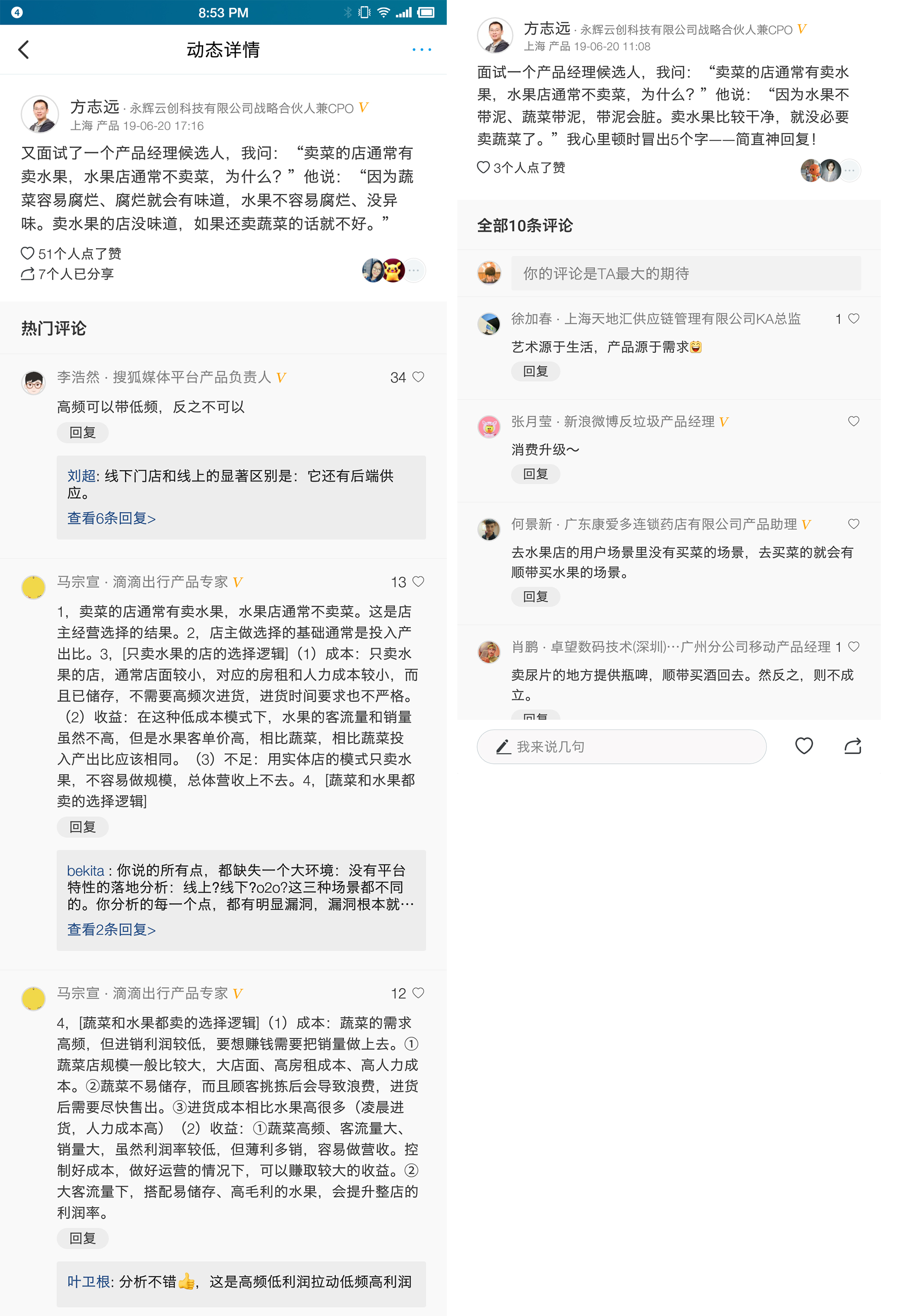The height and width of the screenshot is (1316, 905).
Task: Tap the '我来说几句' input field
Action: click(621, 747)
